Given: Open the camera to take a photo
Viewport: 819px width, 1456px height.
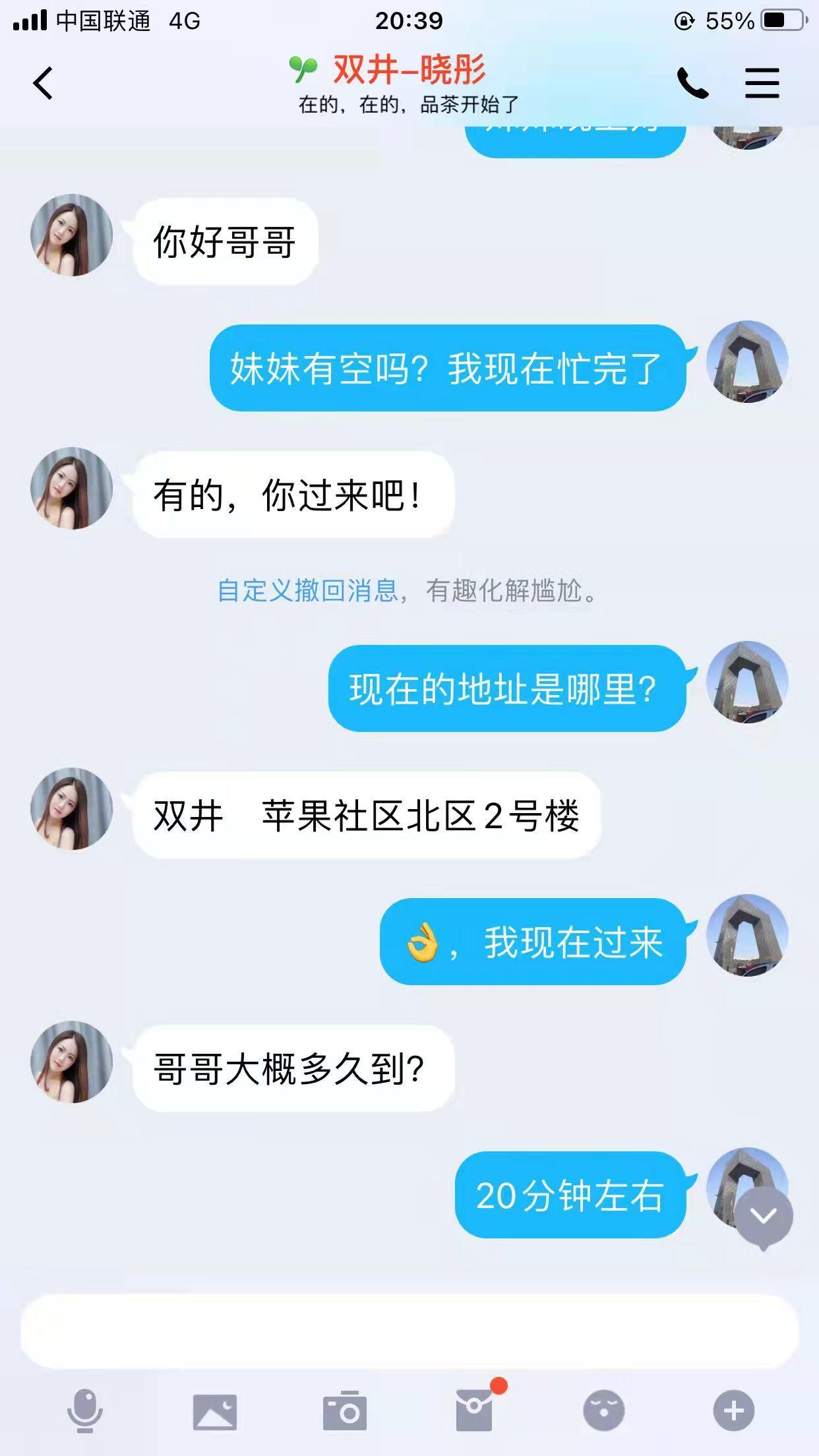Looking at the screenshot, I should pos(344,1412).
